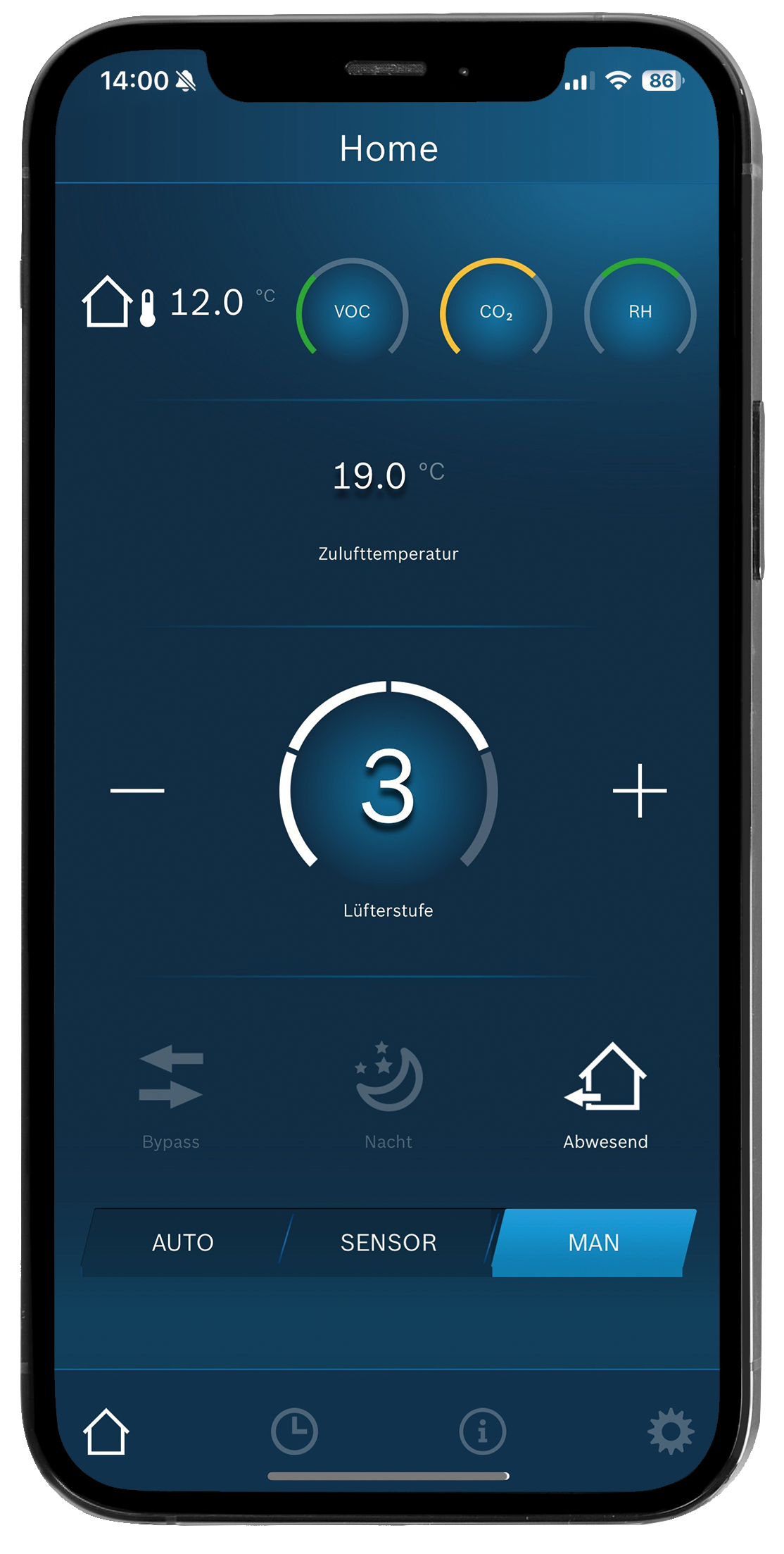Open the clock schedule tab
Screen dimensions: 784x1554
(294, 1431)
